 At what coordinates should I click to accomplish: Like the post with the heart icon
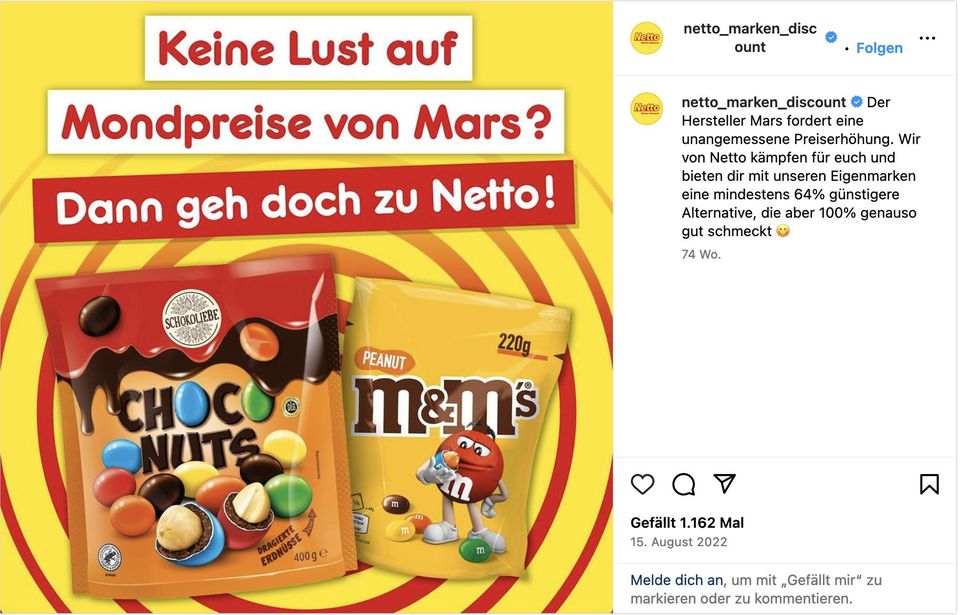[x=643, y=485]
